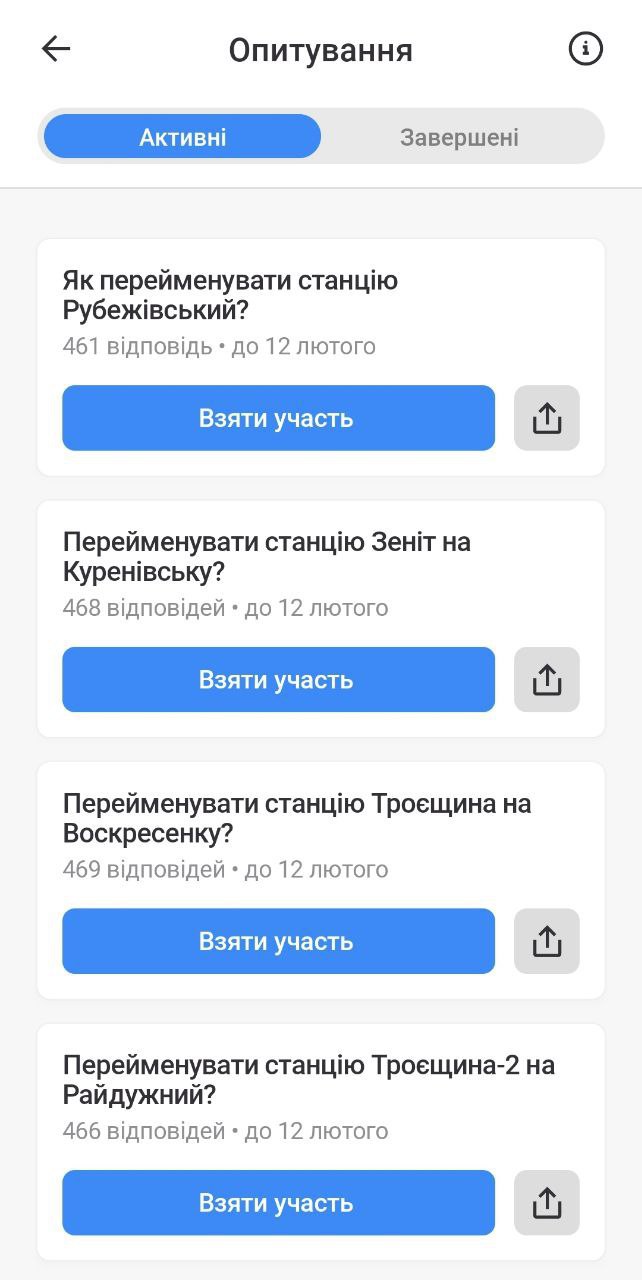Select the Активні tab
This screenshot has width=642, height=1280.
182,137
